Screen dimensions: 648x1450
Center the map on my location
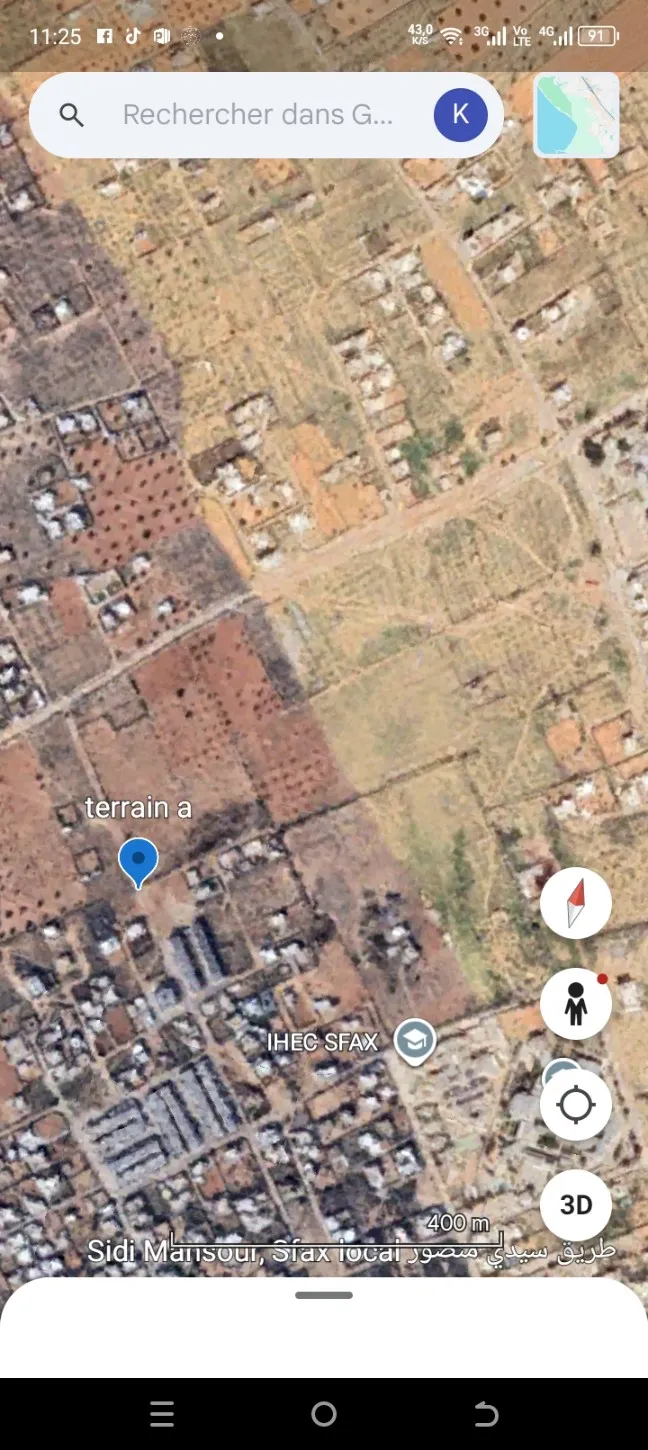click(x=575, y=1106)
